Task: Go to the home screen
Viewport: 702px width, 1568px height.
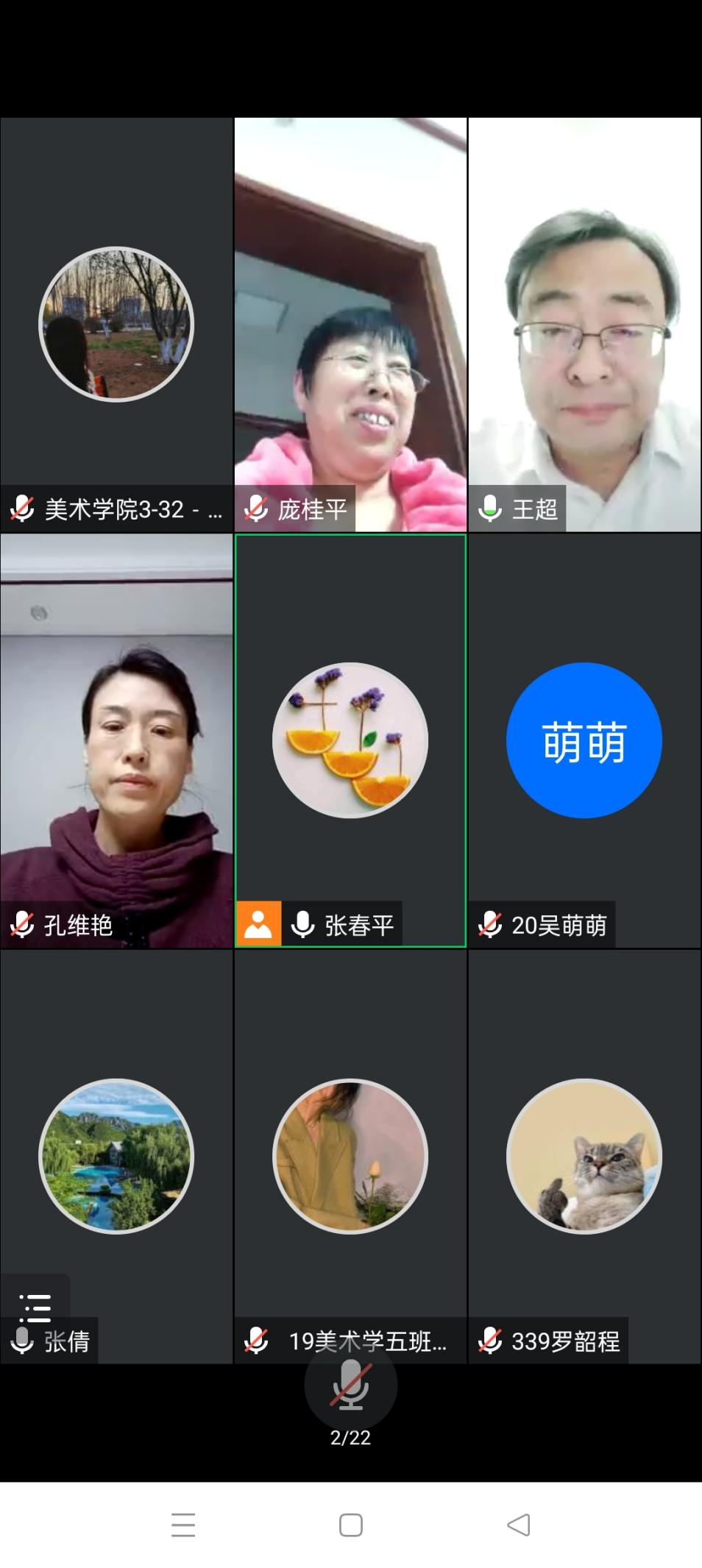Action: pos(350,1525)
